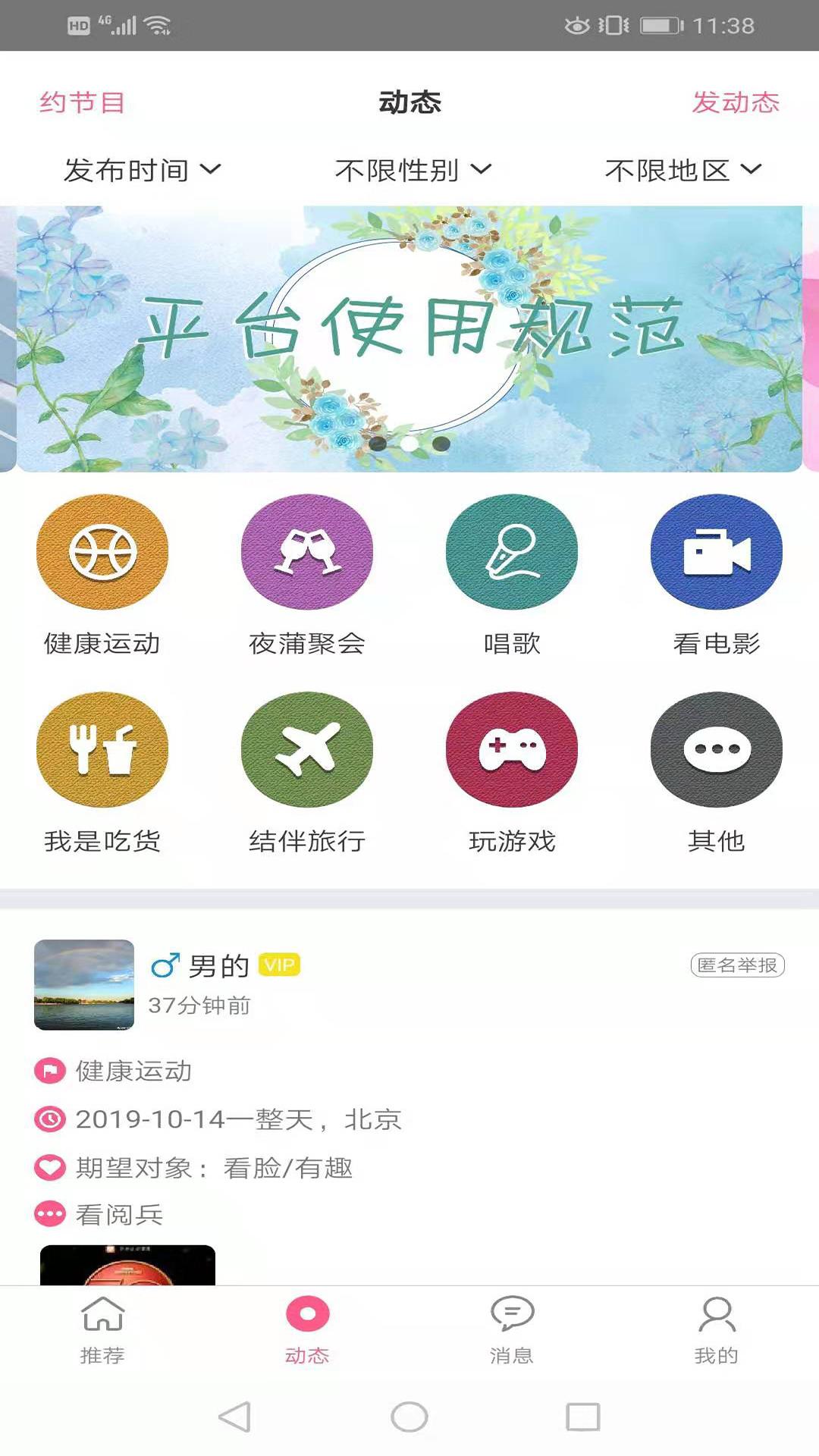Expand the 不限地区 region filter
The width and height of the screenshot is (819, 1456).
pos(682,170)
